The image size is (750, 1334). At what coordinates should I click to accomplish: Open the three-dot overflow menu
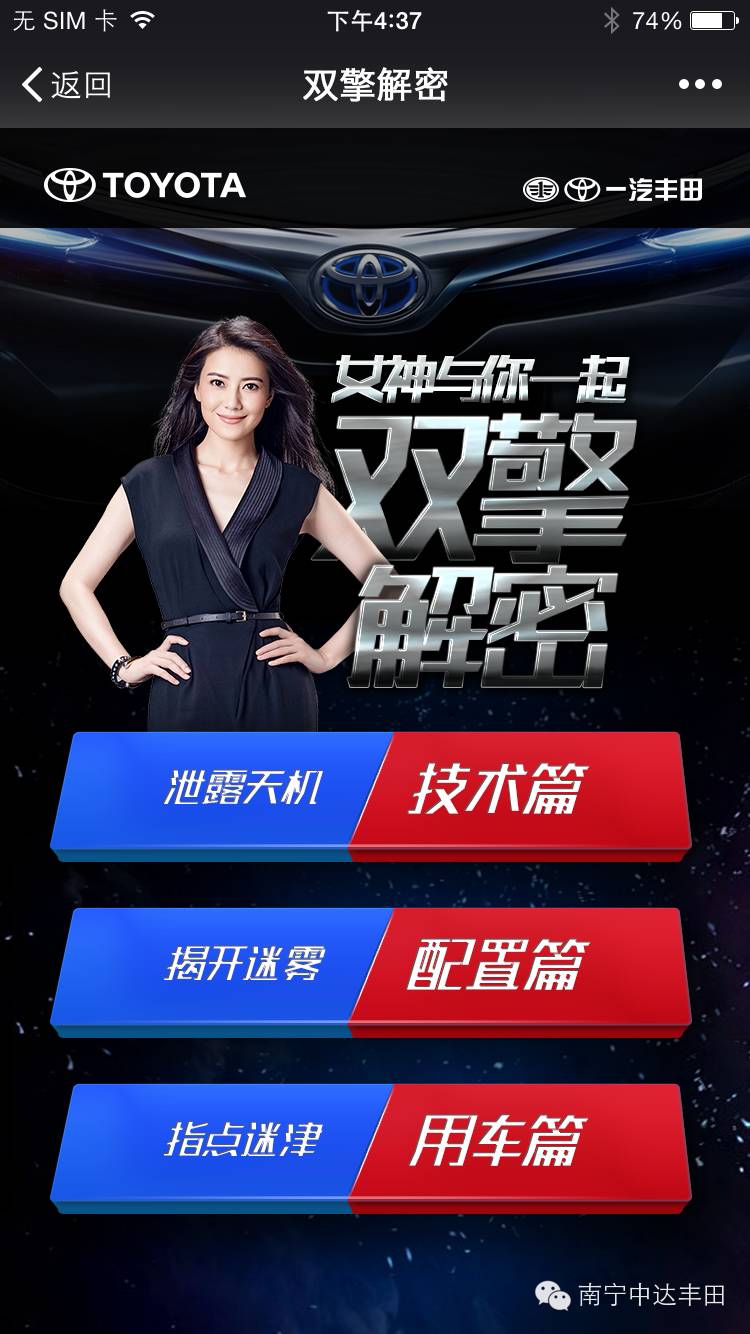click(699, 85)
